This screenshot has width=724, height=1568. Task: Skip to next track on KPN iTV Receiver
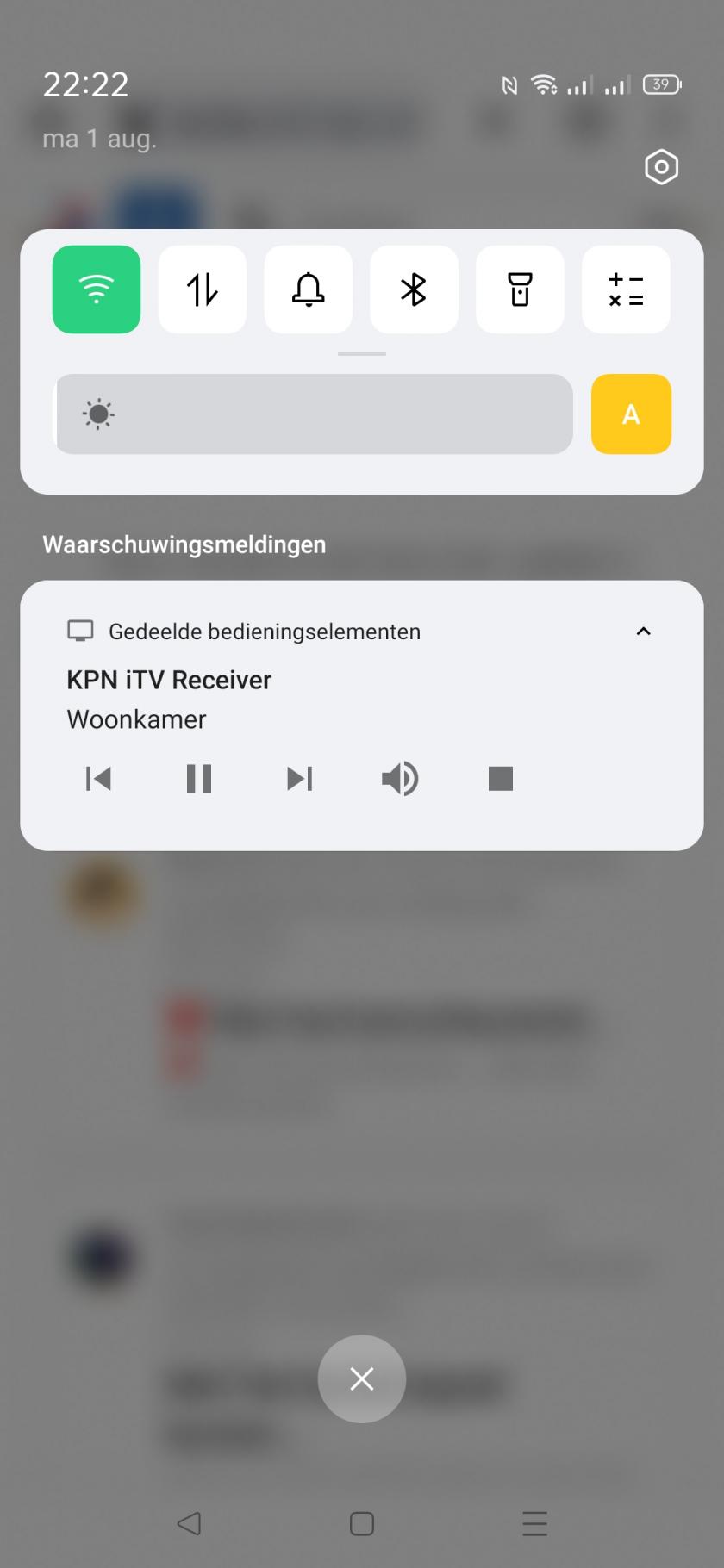[x=299, y=779]
